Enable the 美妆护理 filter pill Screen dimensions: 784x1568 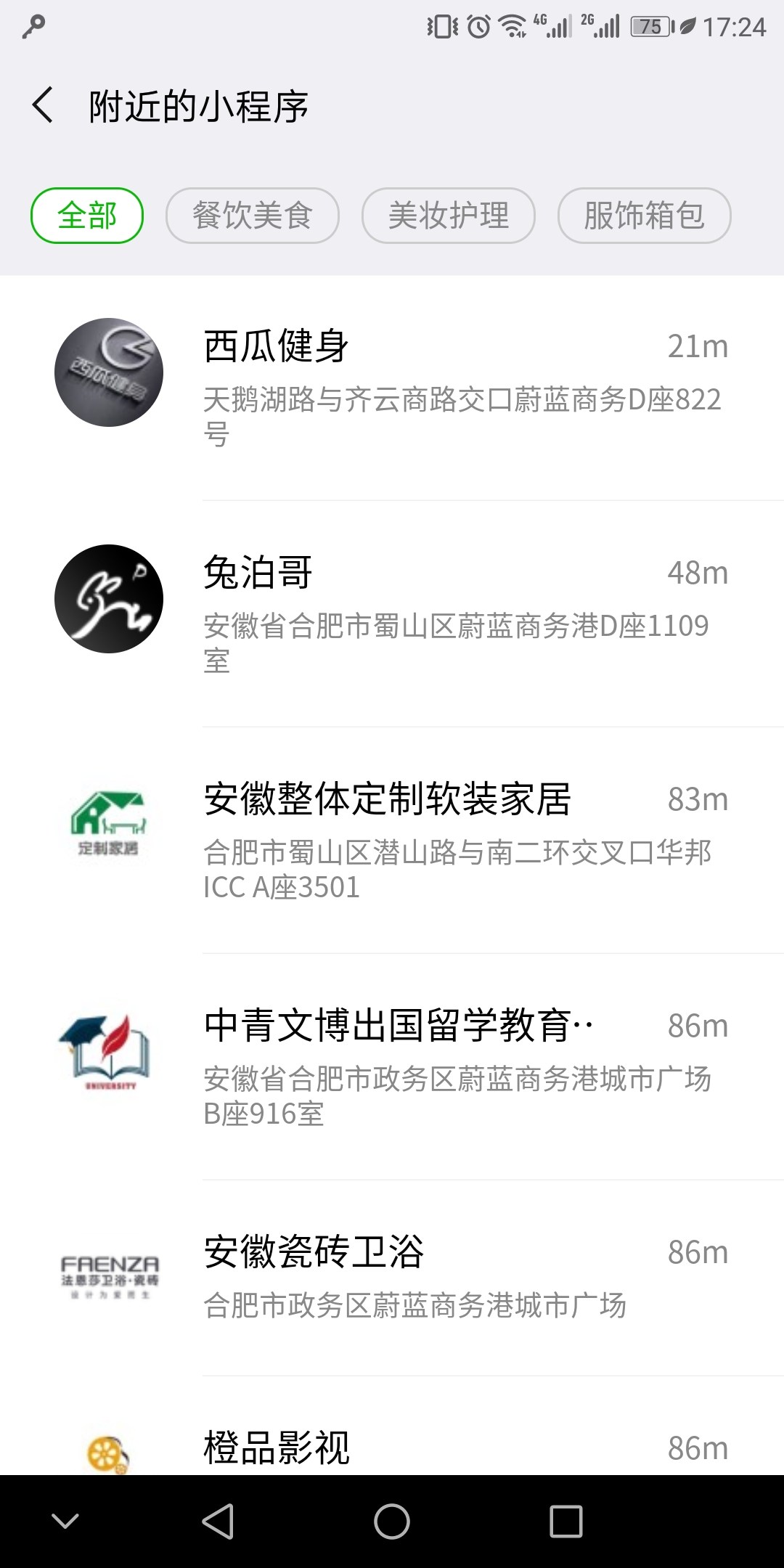click(x=449, y=215)
